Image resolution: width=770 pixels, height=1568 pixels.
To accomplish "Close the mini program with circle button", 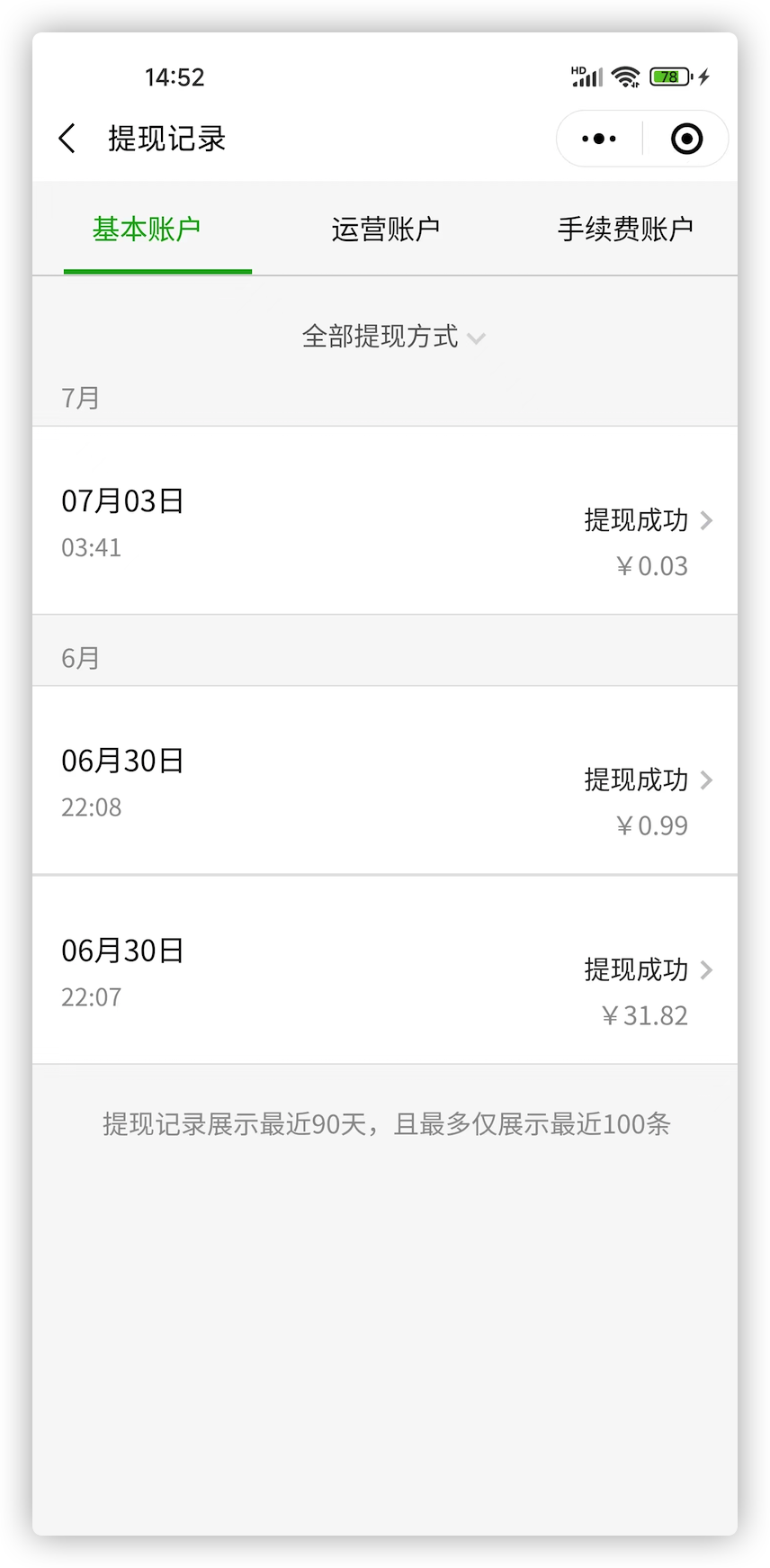I will 686,139.
